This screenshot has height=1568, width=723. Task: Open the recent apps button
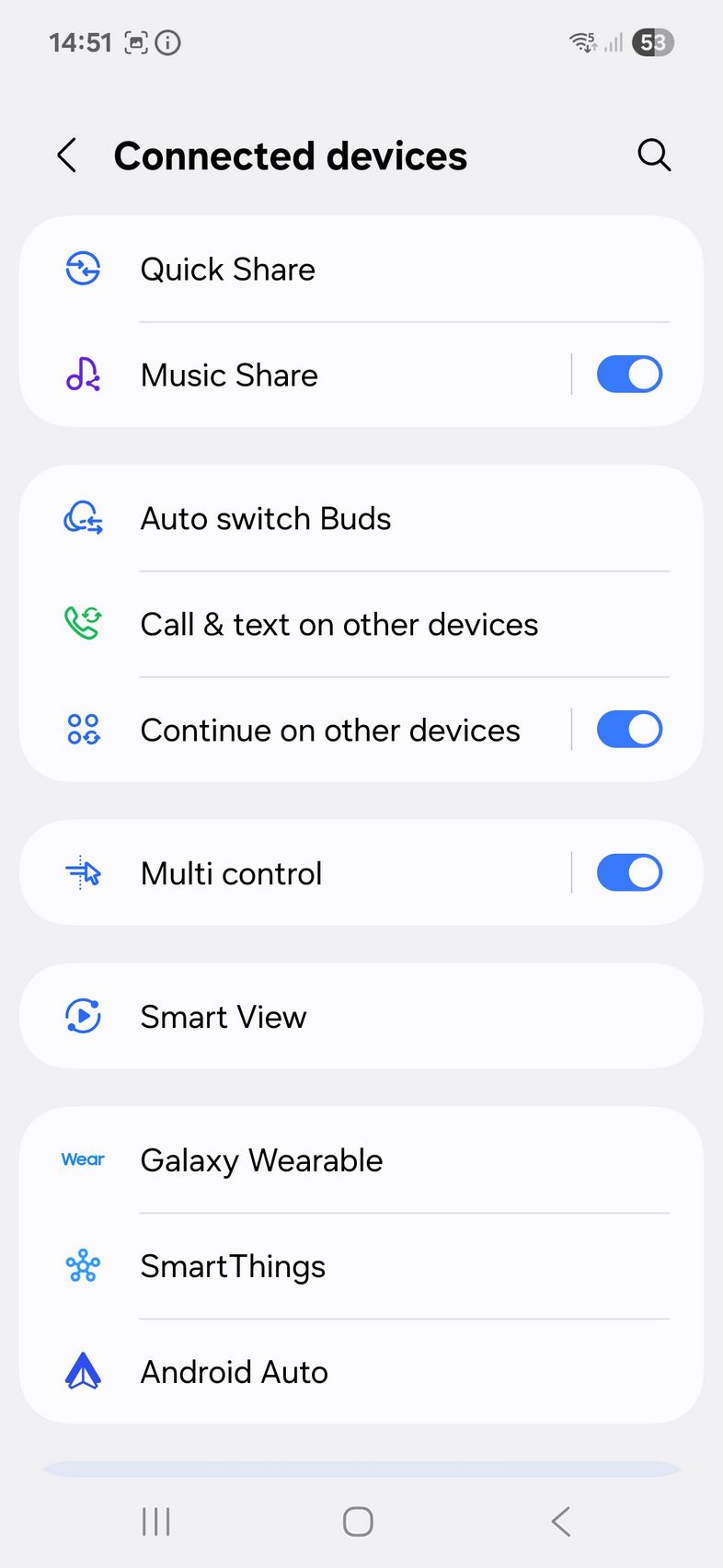click(156, 1521)
